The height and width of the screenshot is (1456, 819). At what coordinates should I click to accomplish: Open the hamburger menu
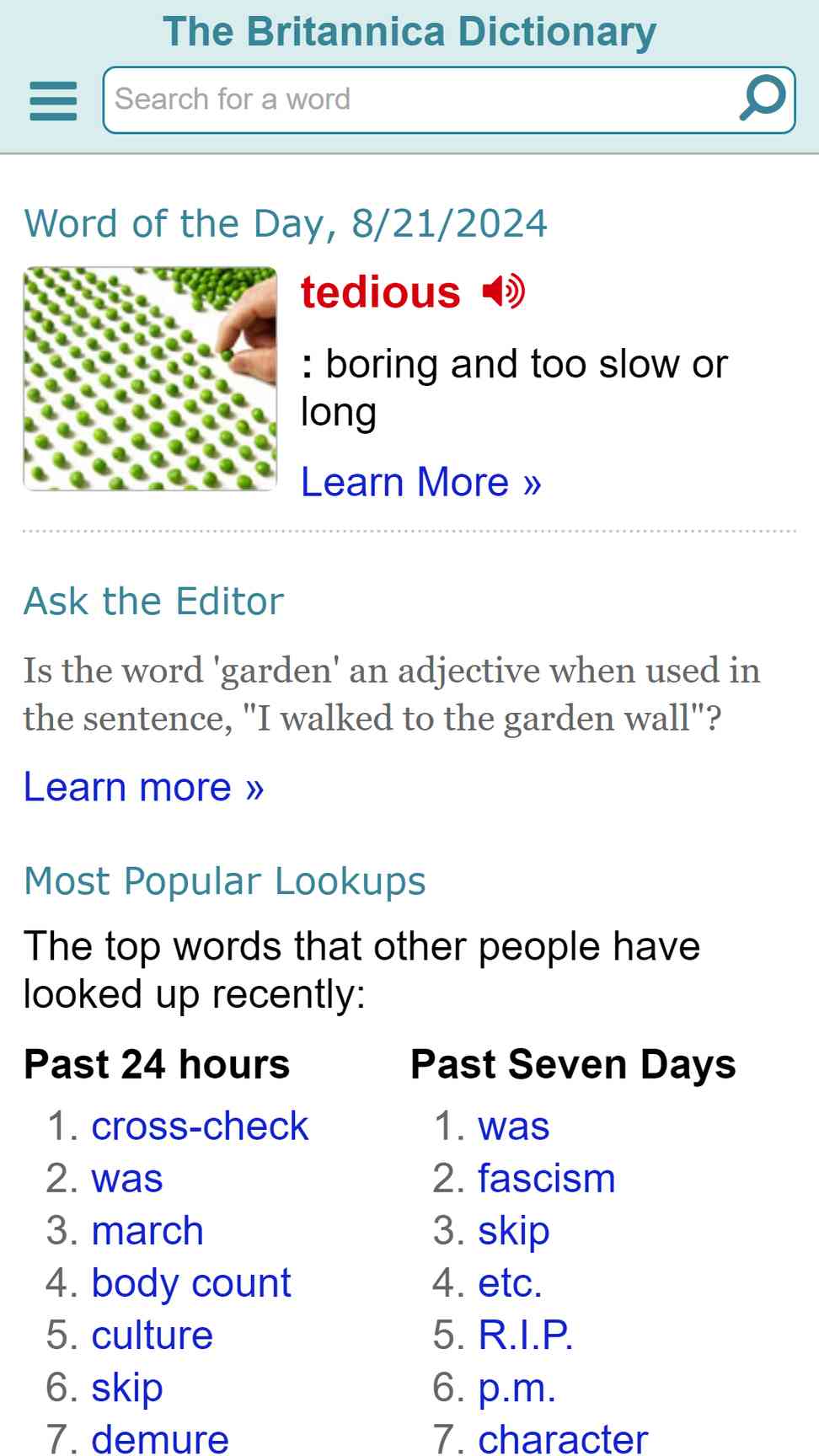[x=53, y=101]
